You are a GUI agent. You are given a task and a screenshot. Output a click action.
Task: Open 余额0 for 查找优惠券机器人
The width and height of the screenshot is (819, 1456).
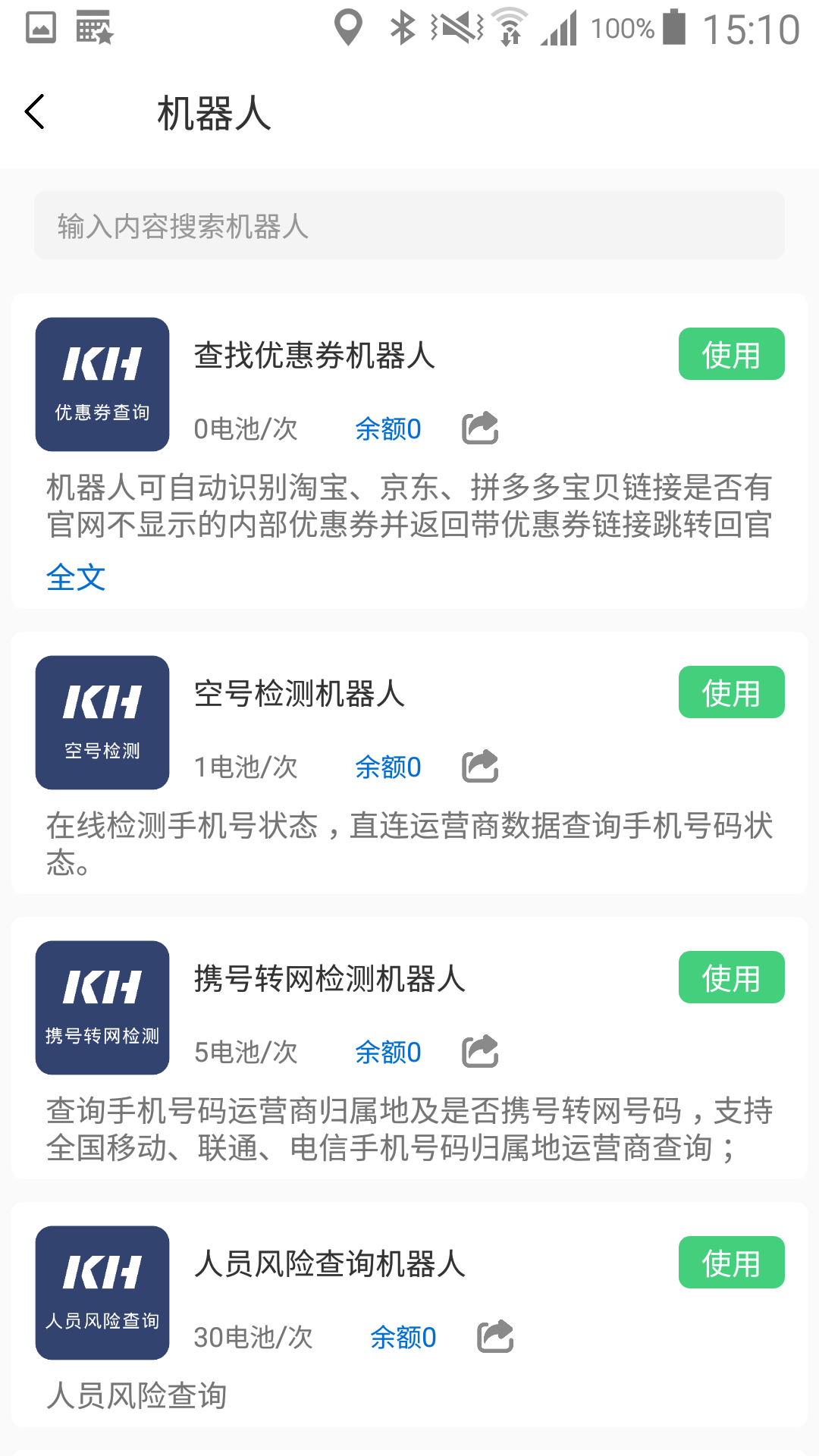pyautogui.click(x=388, y=428)
